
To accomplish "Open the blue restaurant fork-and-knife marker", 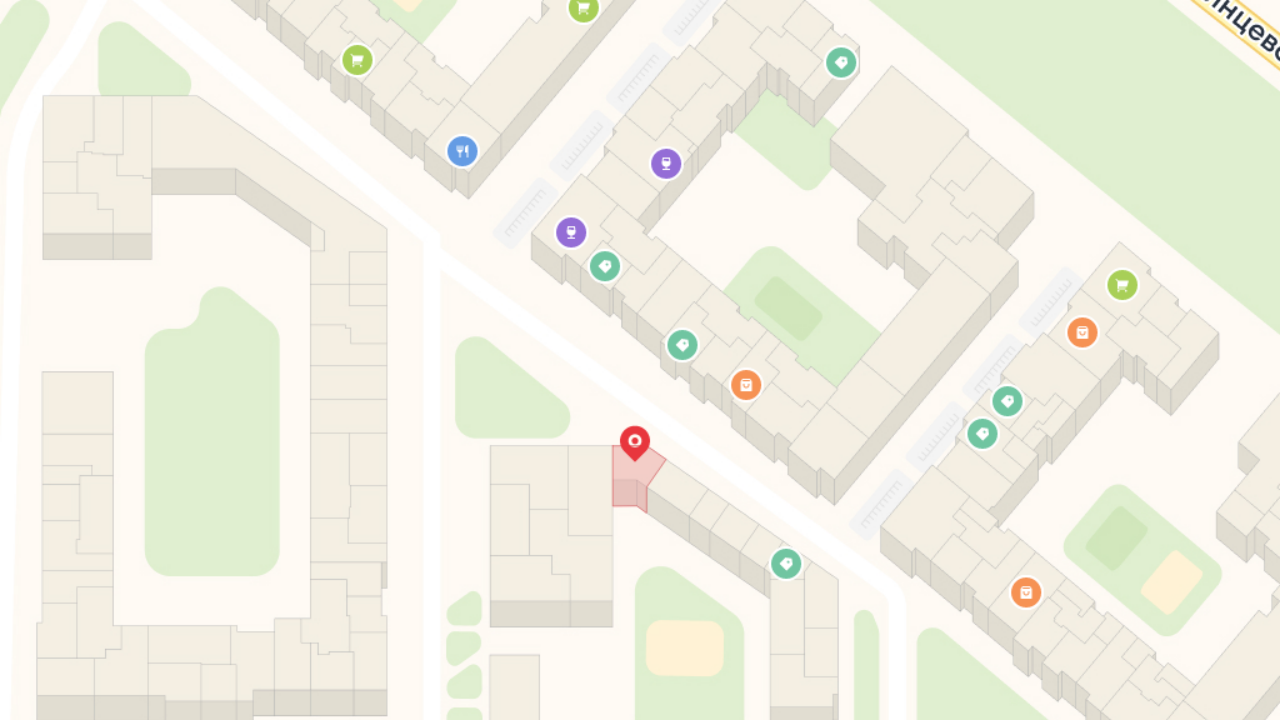I will click(462, 151).
